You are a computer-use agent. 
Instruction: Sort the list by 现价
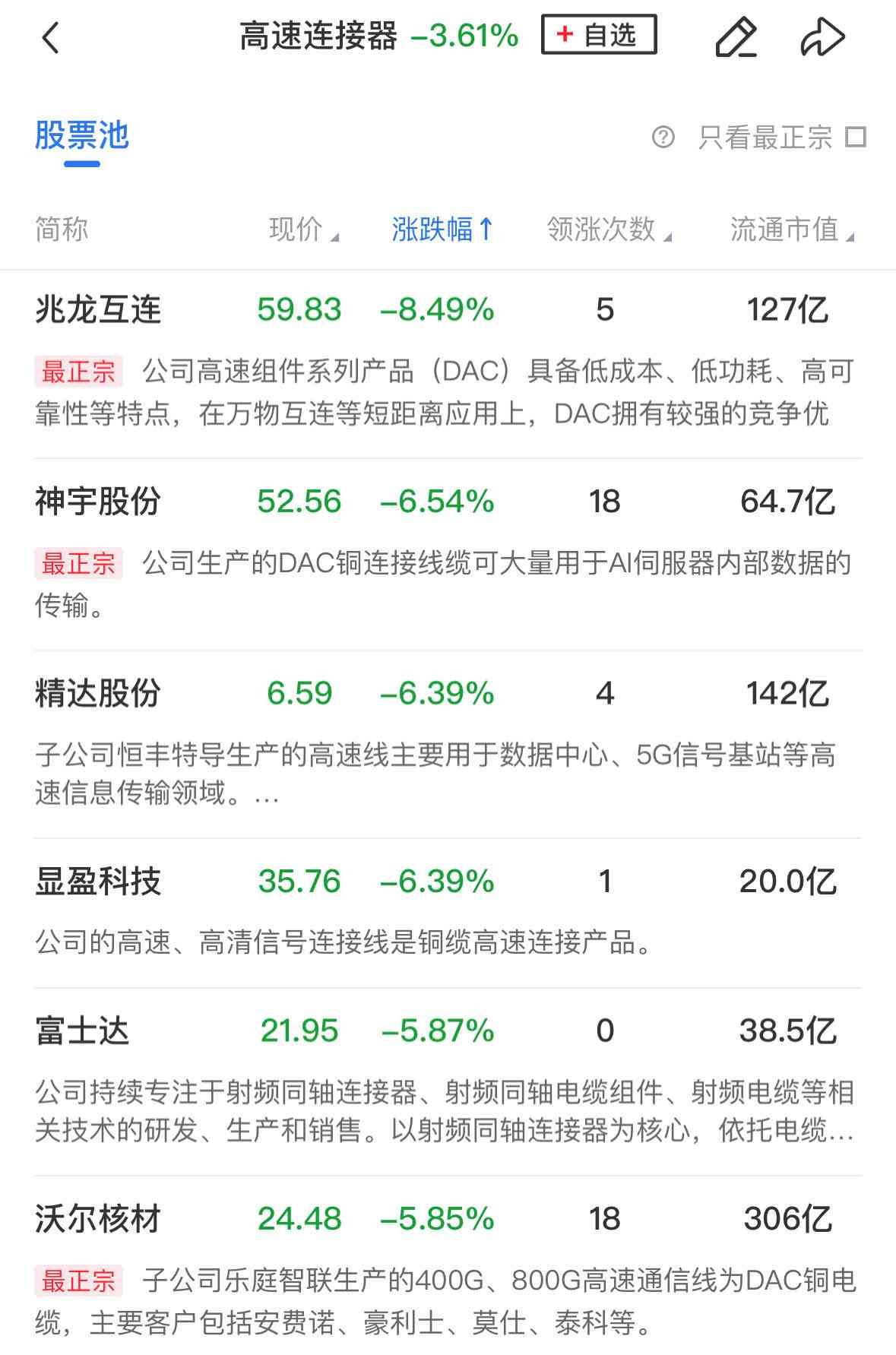tap(302, 229)
